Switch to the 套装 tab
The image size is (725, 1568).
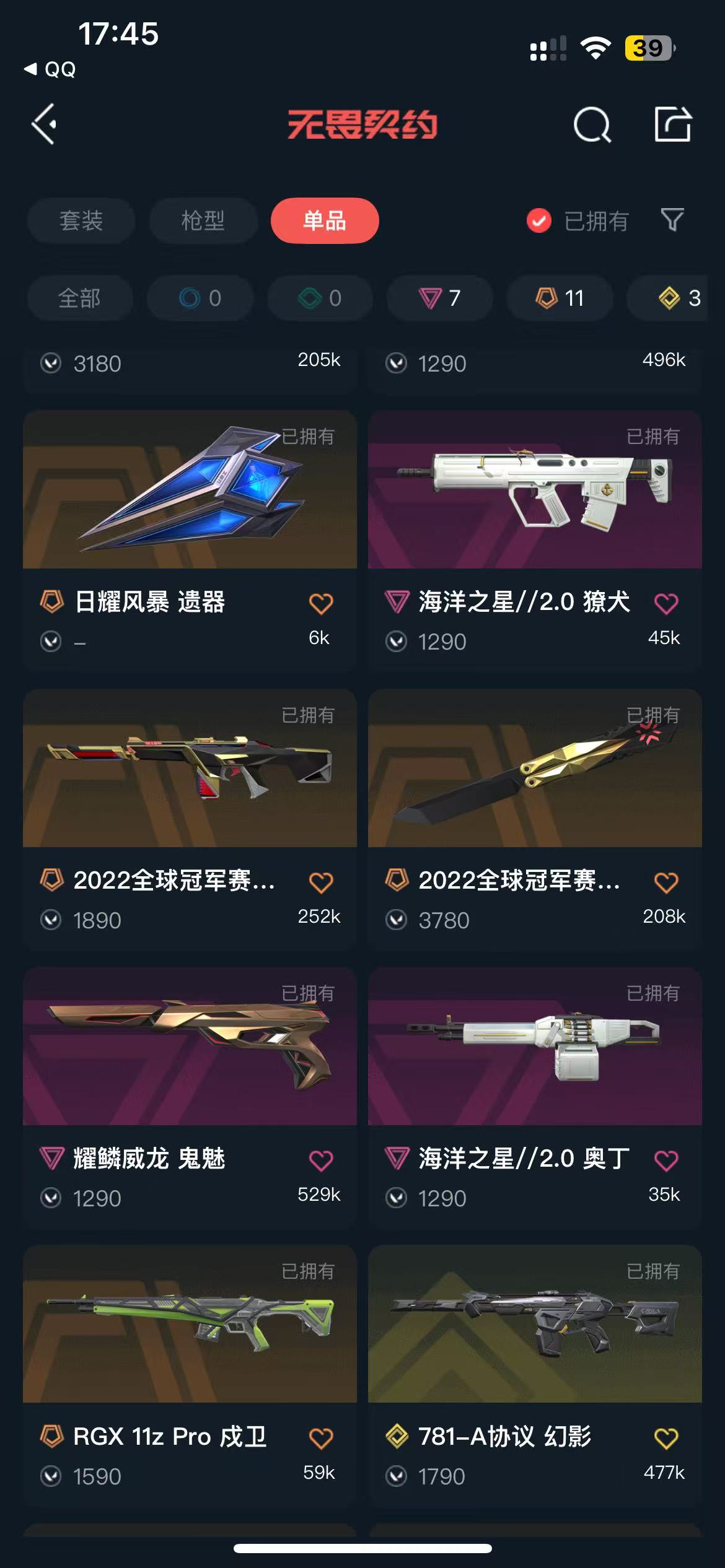81,220
